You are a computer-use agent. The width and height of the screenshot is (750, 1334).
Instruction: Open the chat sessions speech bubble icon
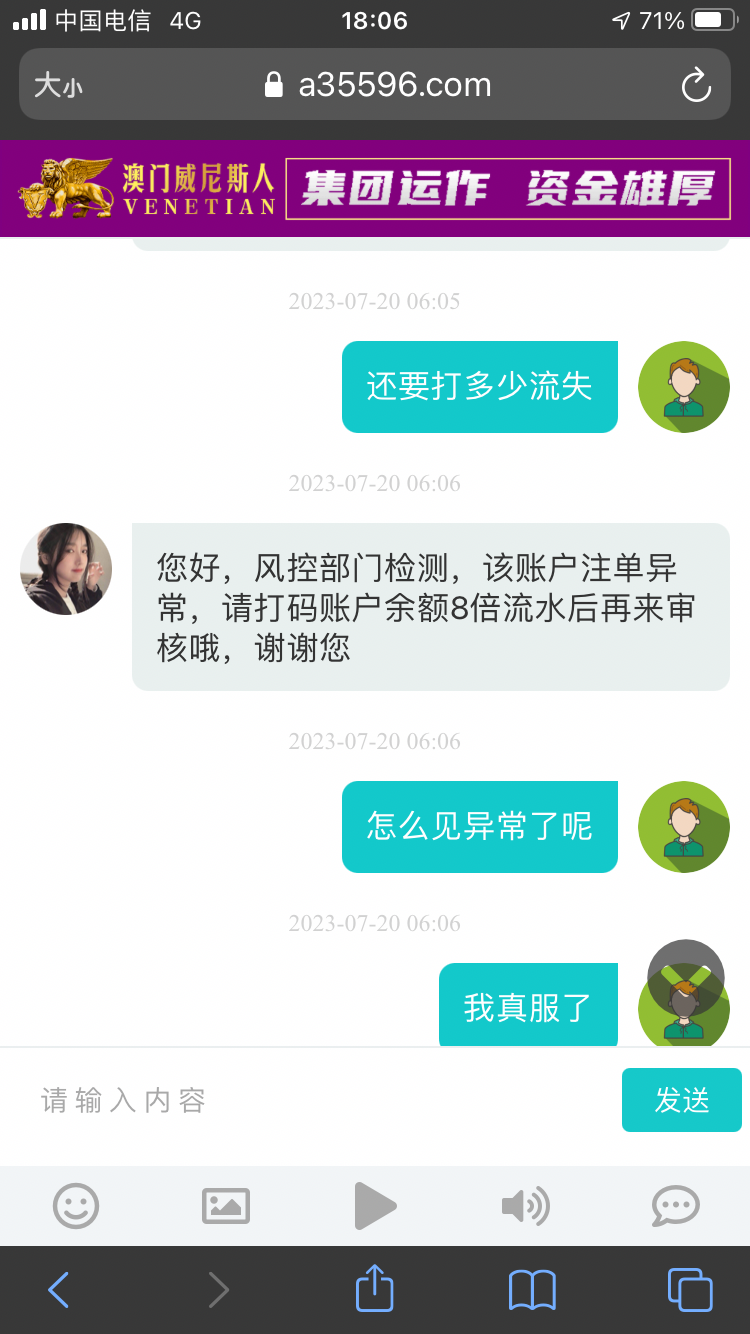tap(675, 1206)
